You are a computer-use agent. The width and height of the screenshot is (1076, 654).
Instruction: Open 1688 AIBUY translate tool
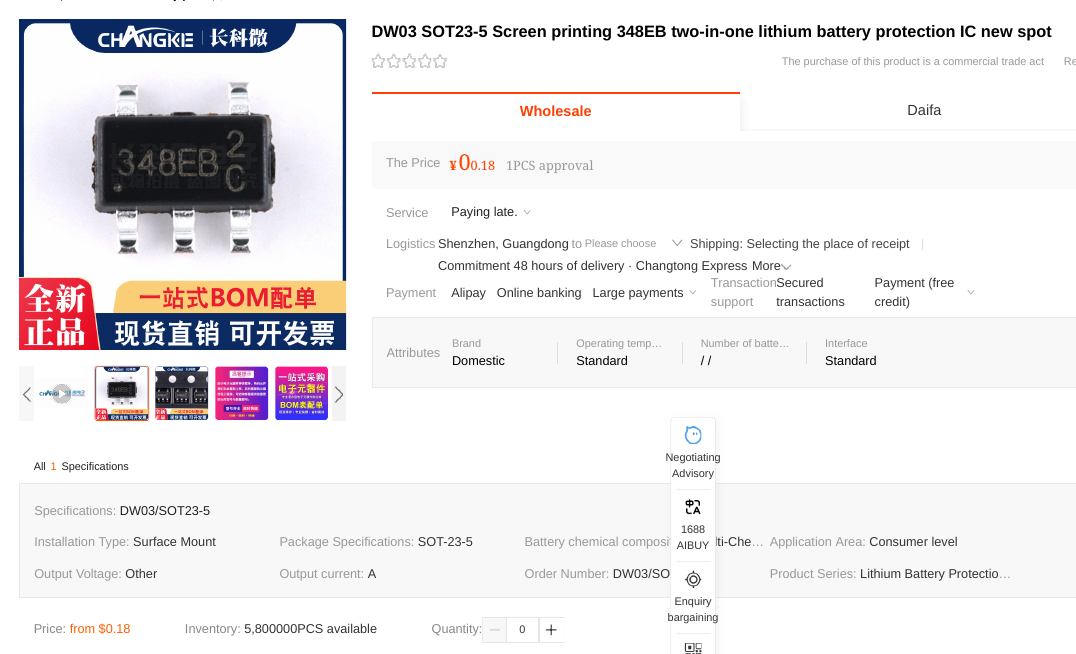pos(693,524)
